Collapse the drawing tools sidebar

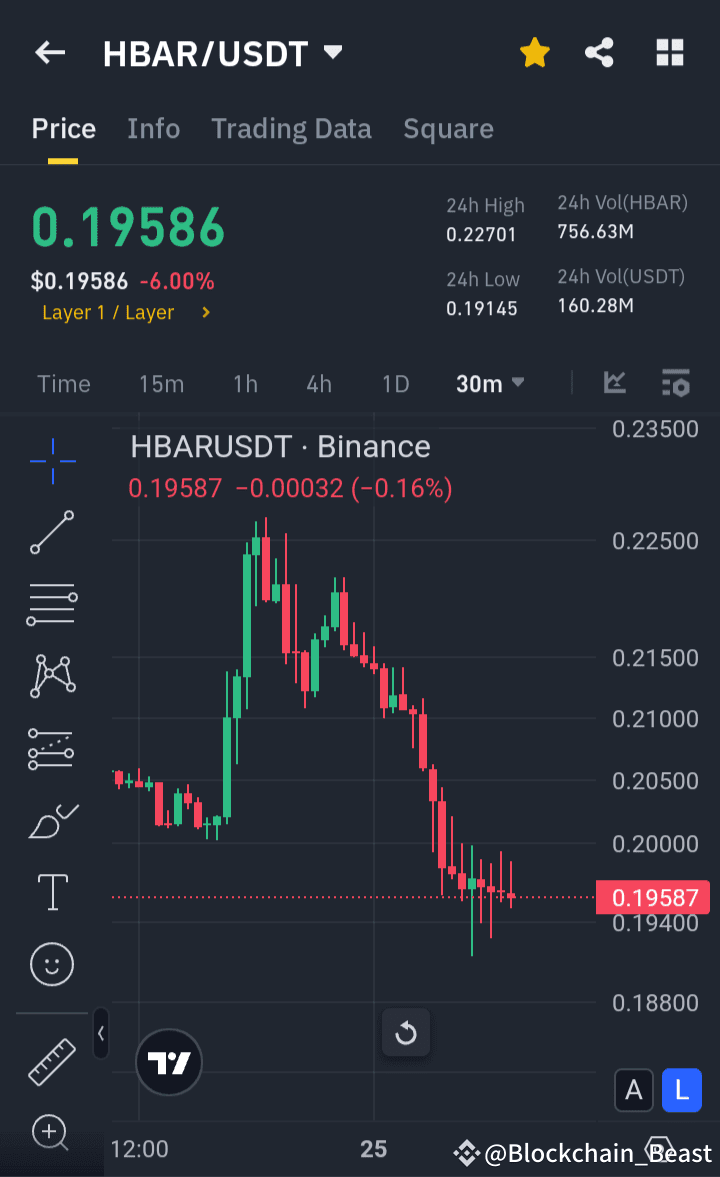(x=101, y=1034)
